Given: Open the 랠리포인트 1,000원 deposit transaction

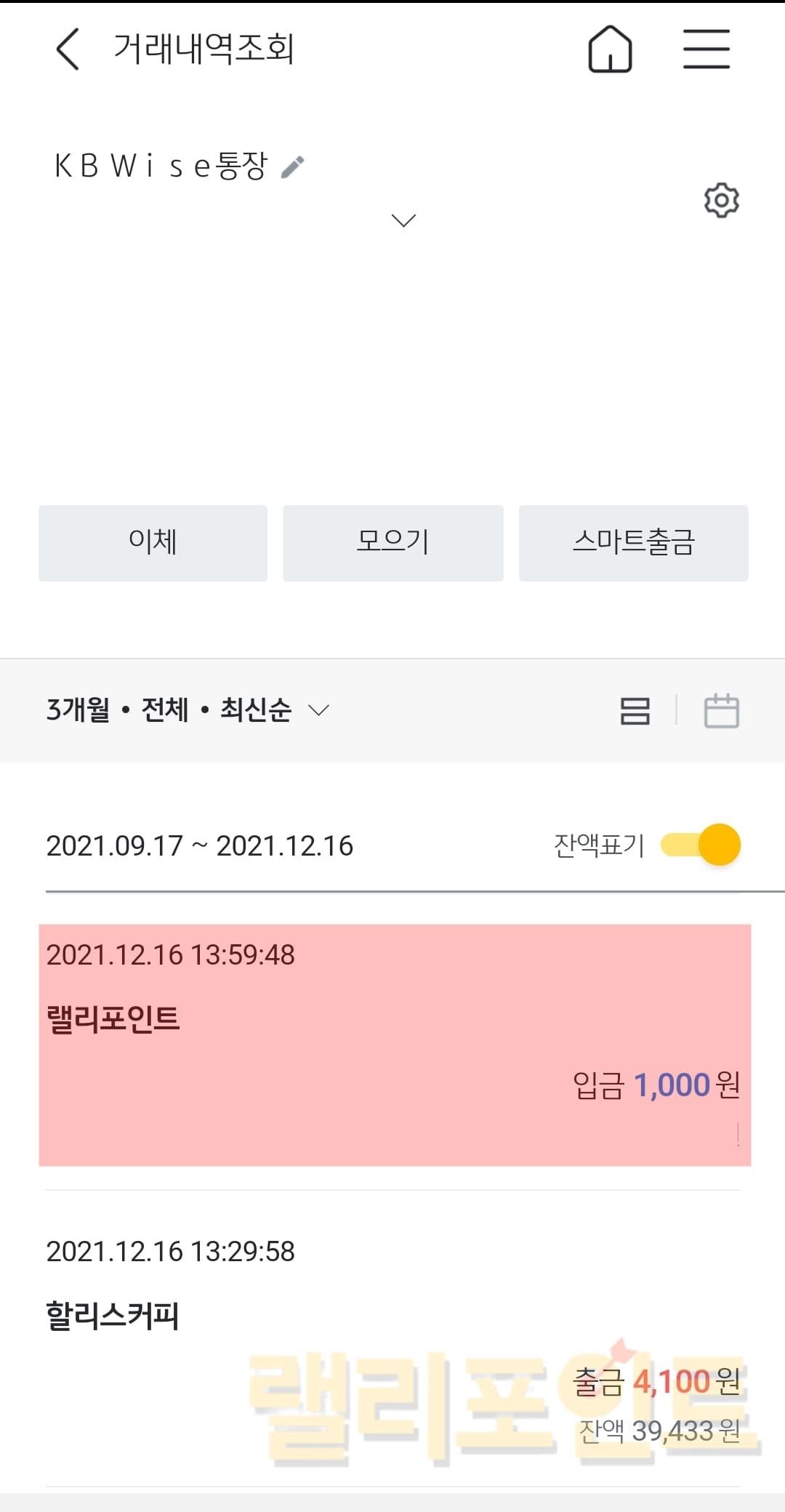Looking at the screenshot, I should [x=394, y=1045].
